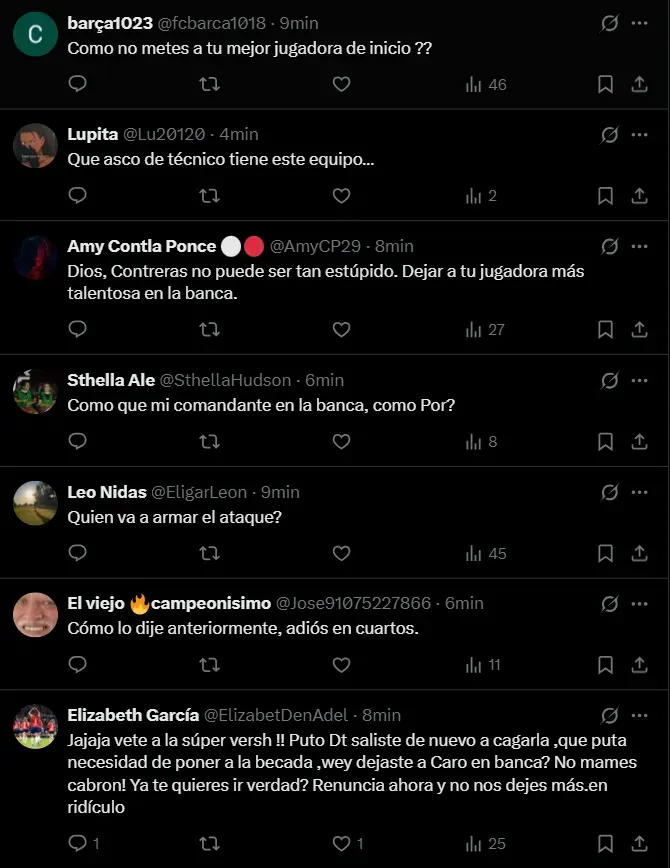Retweet Amy Contla Ponce's post
This screenshot has width=670, height=868.
coord(210,329)
